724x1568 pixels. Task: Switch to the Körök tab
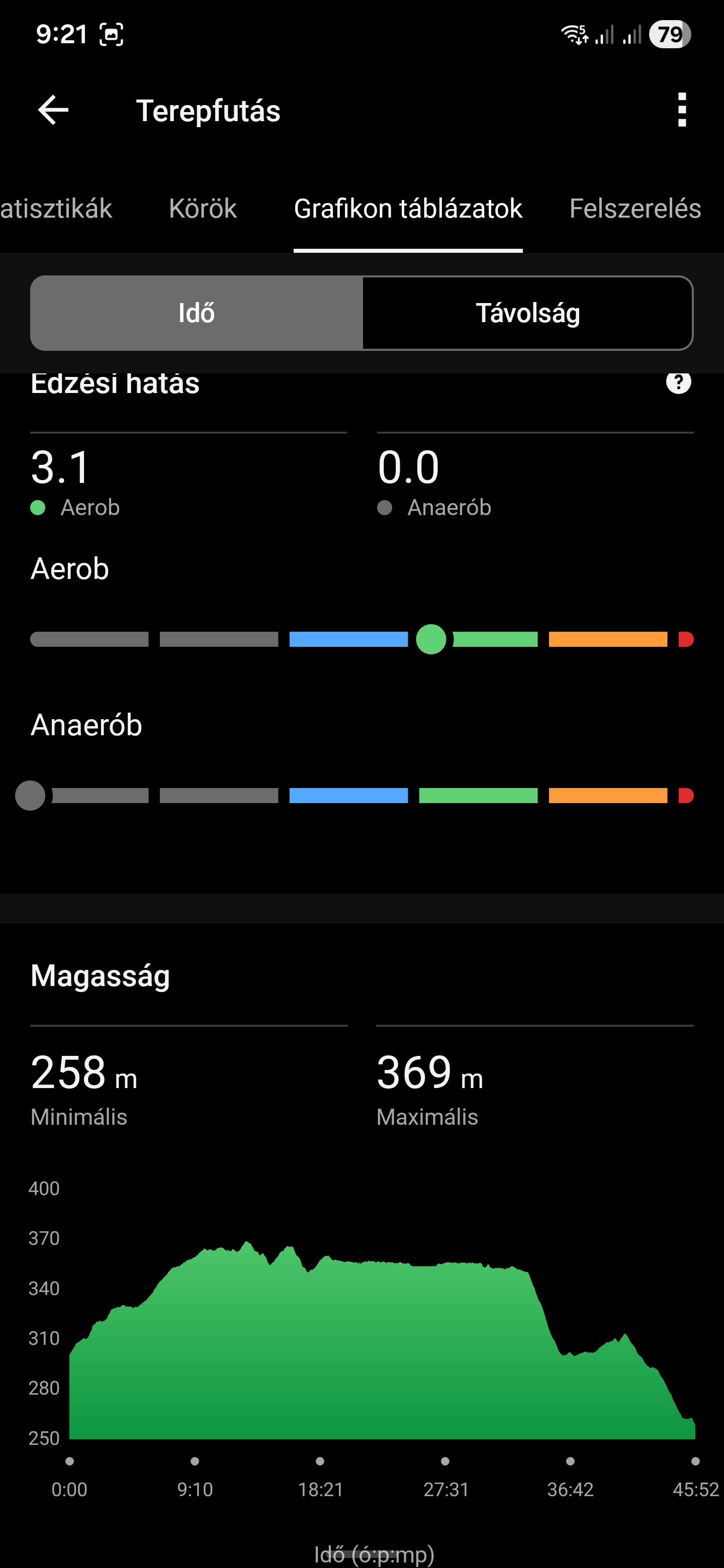203,209
